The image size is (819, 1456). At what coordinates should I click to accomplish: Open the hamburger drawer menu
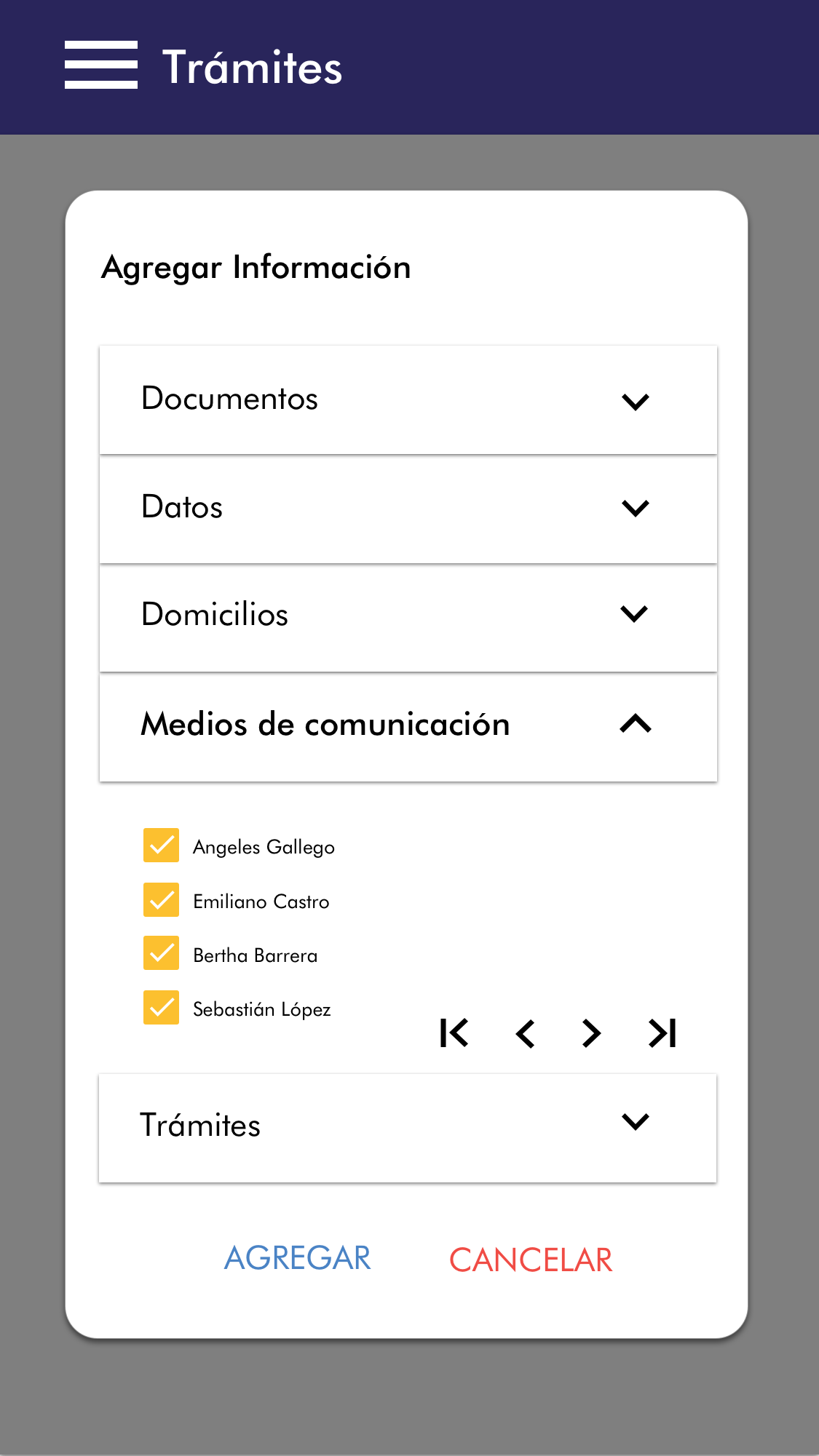coord(100,65)
